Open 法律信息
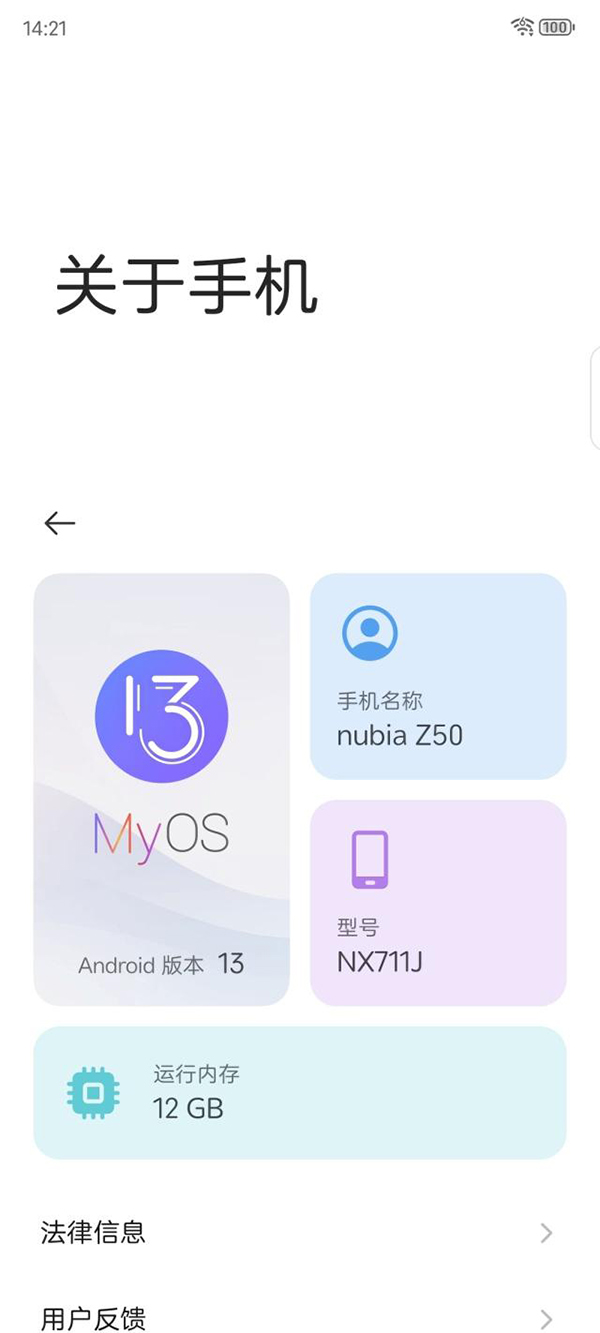Image resolution: width=600 pixels, height=1333 pixels. (300, 1232)
